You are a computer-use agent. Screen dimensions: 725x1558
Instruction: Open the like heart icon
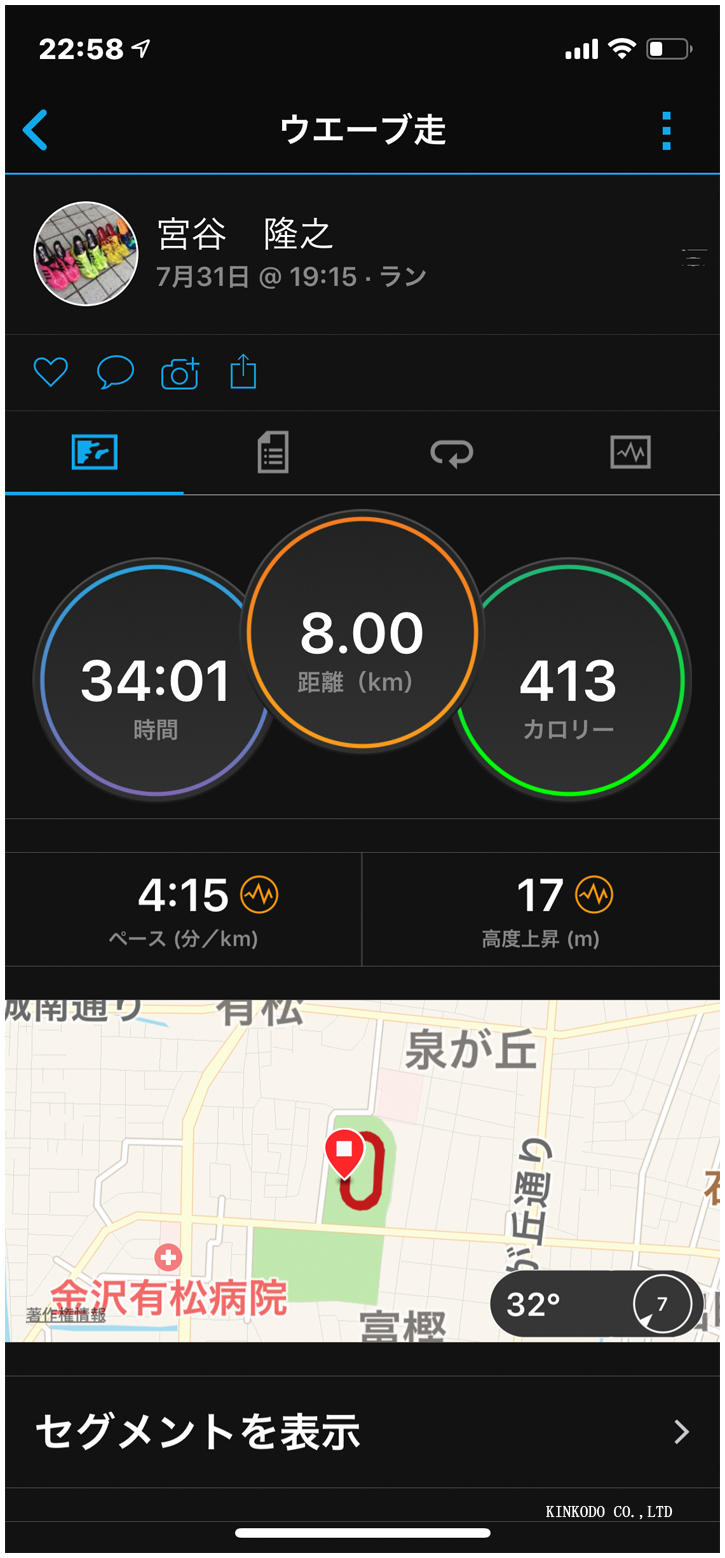point(50,372)
